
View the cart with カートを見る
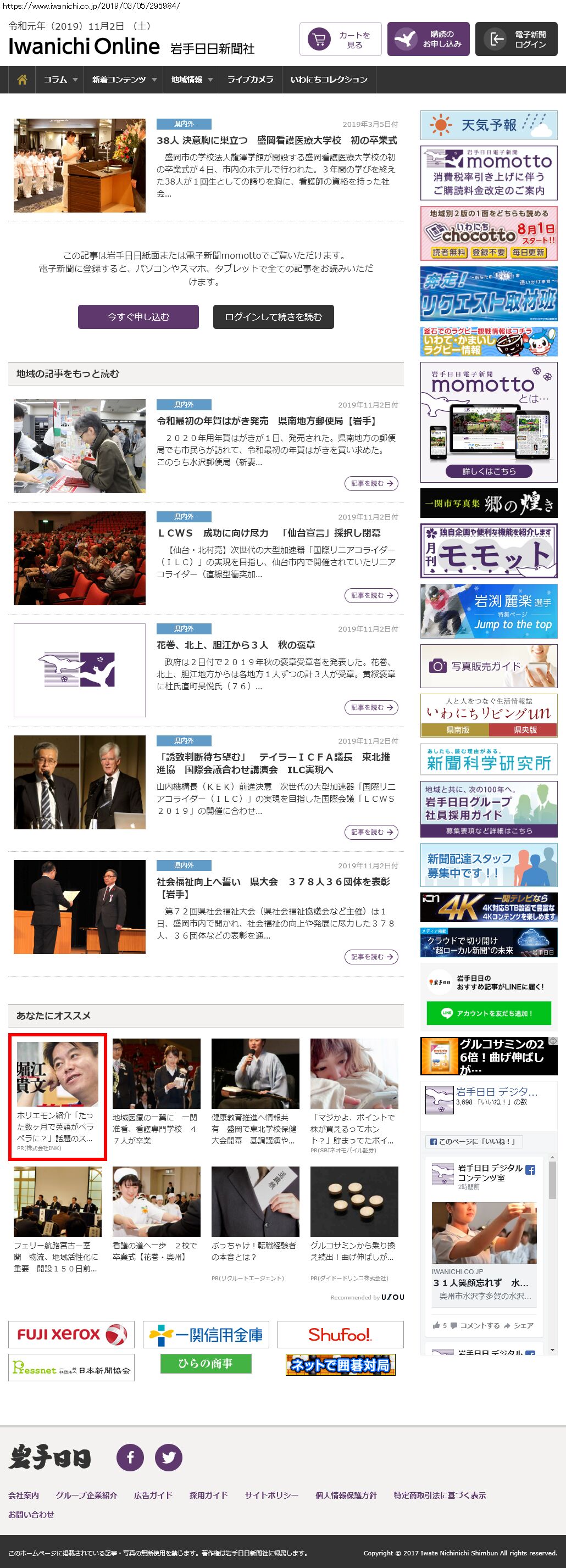pos(340,40)
